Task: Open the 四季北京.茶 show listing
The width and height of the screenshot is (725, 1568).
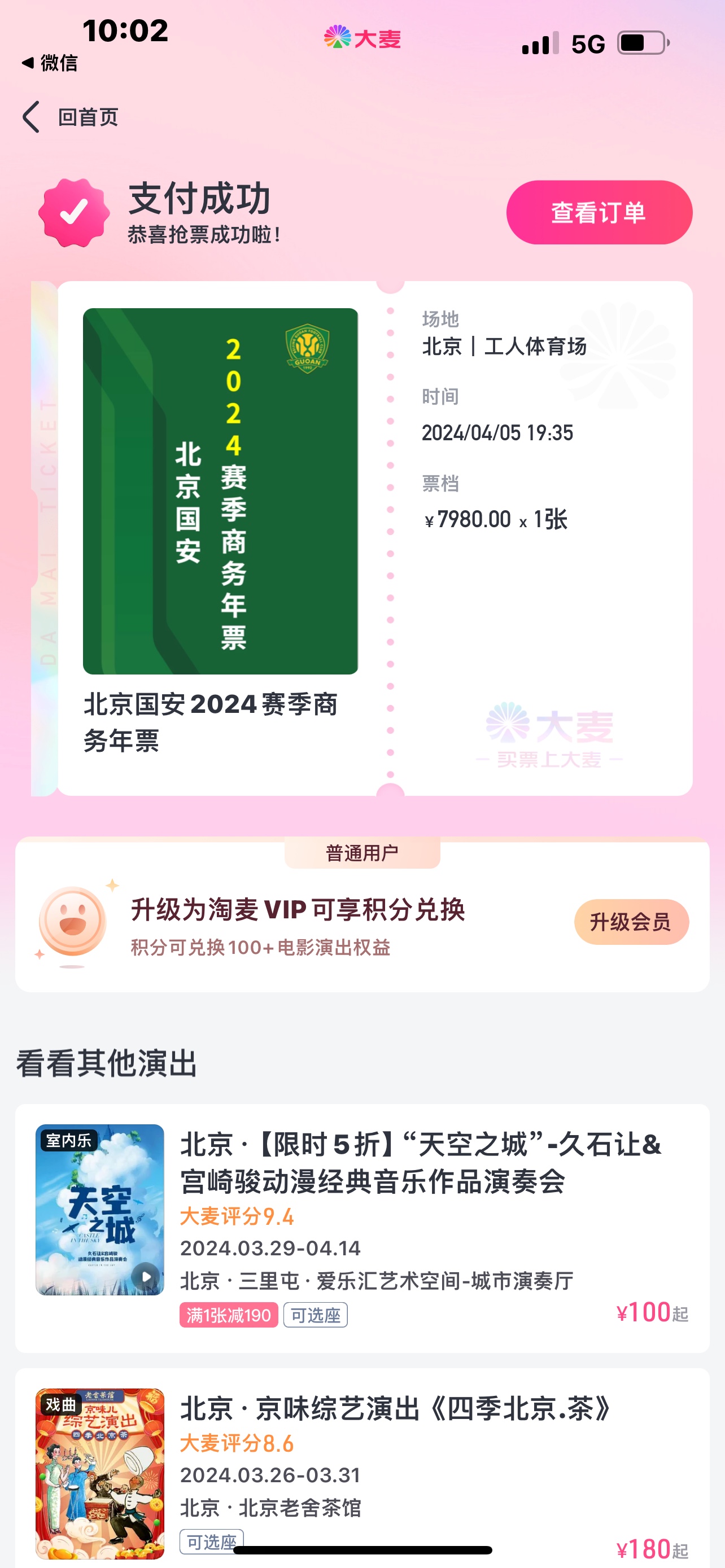Action: tap(362, 1468)
